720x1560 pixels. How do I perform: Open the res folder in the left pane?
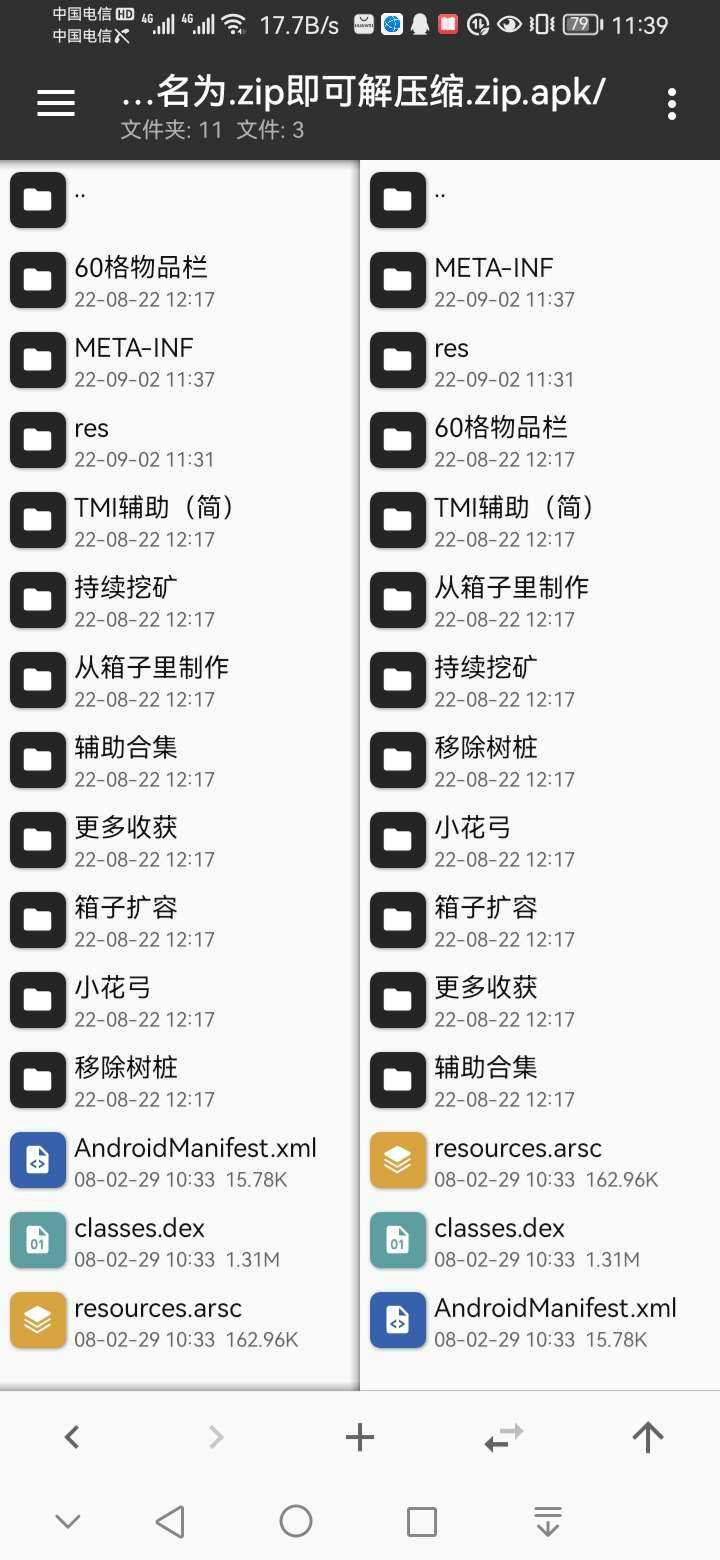180,440
